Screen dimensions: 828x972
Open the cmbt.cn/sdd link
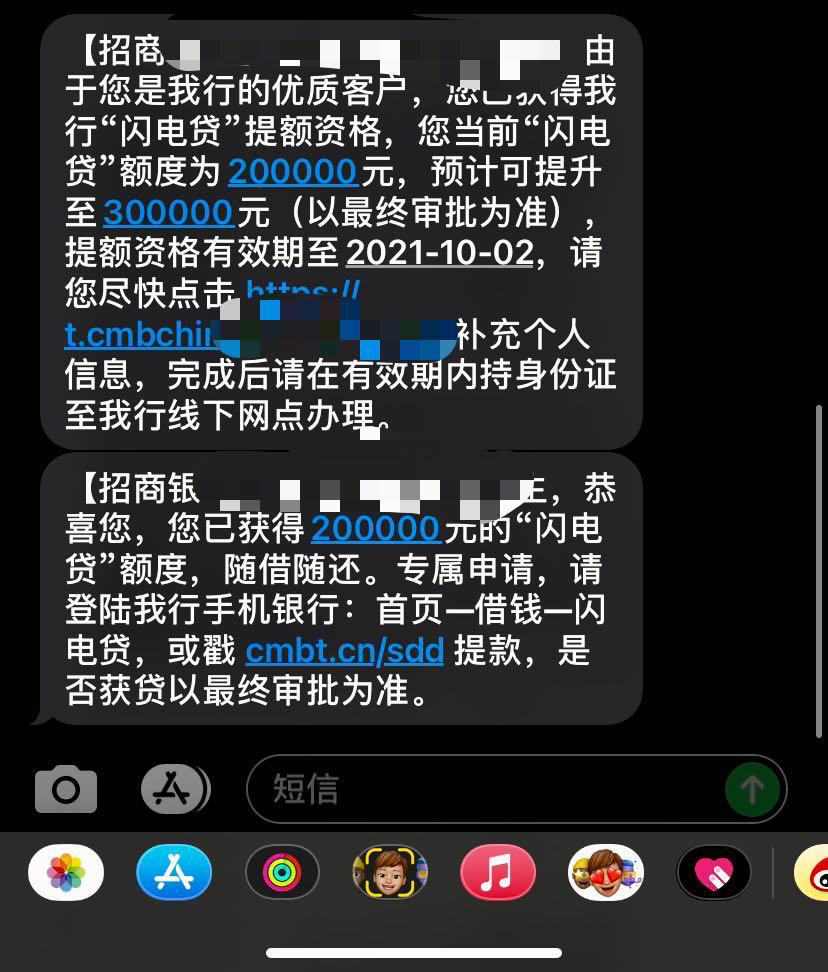click(x=344, y=650)
